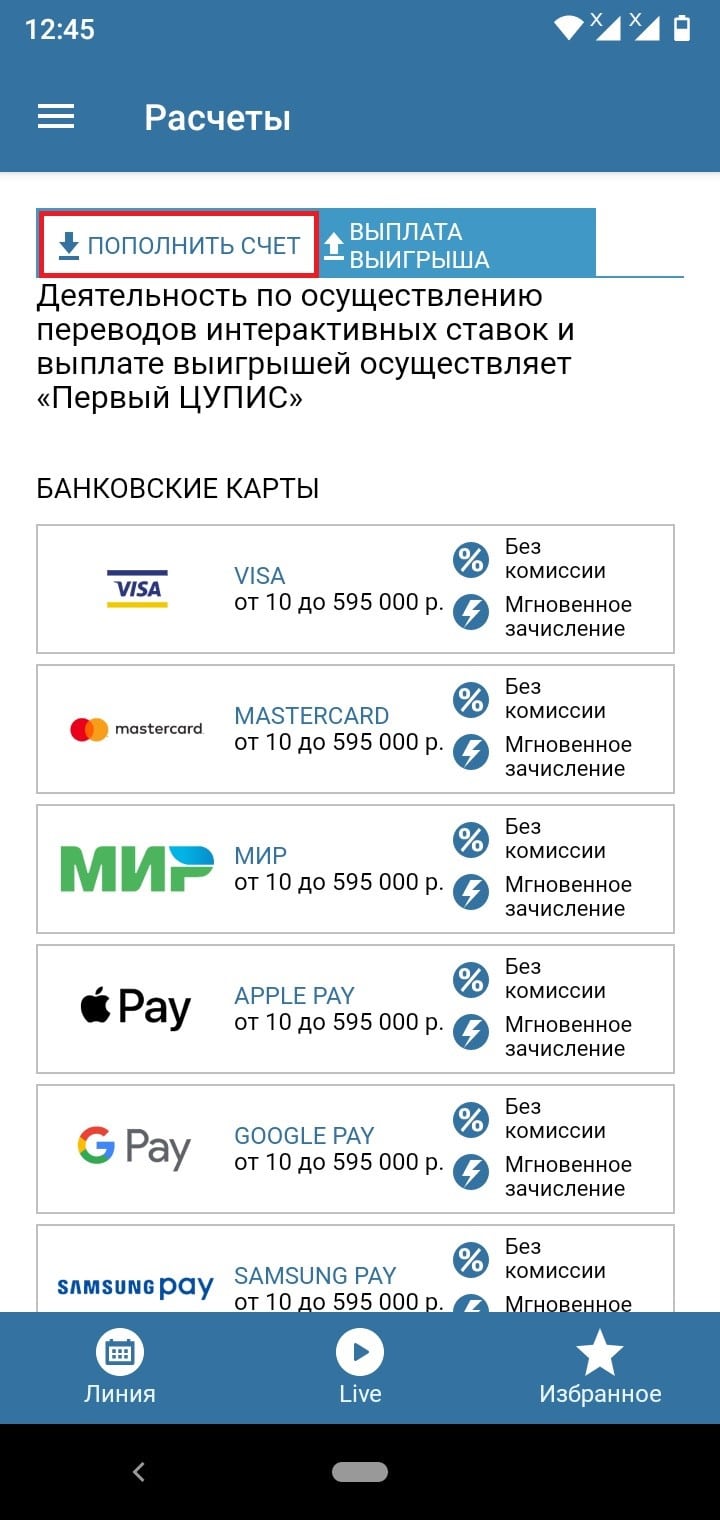
Task: Open the hamburger drawer menu
Action: (x=56, y=118)
